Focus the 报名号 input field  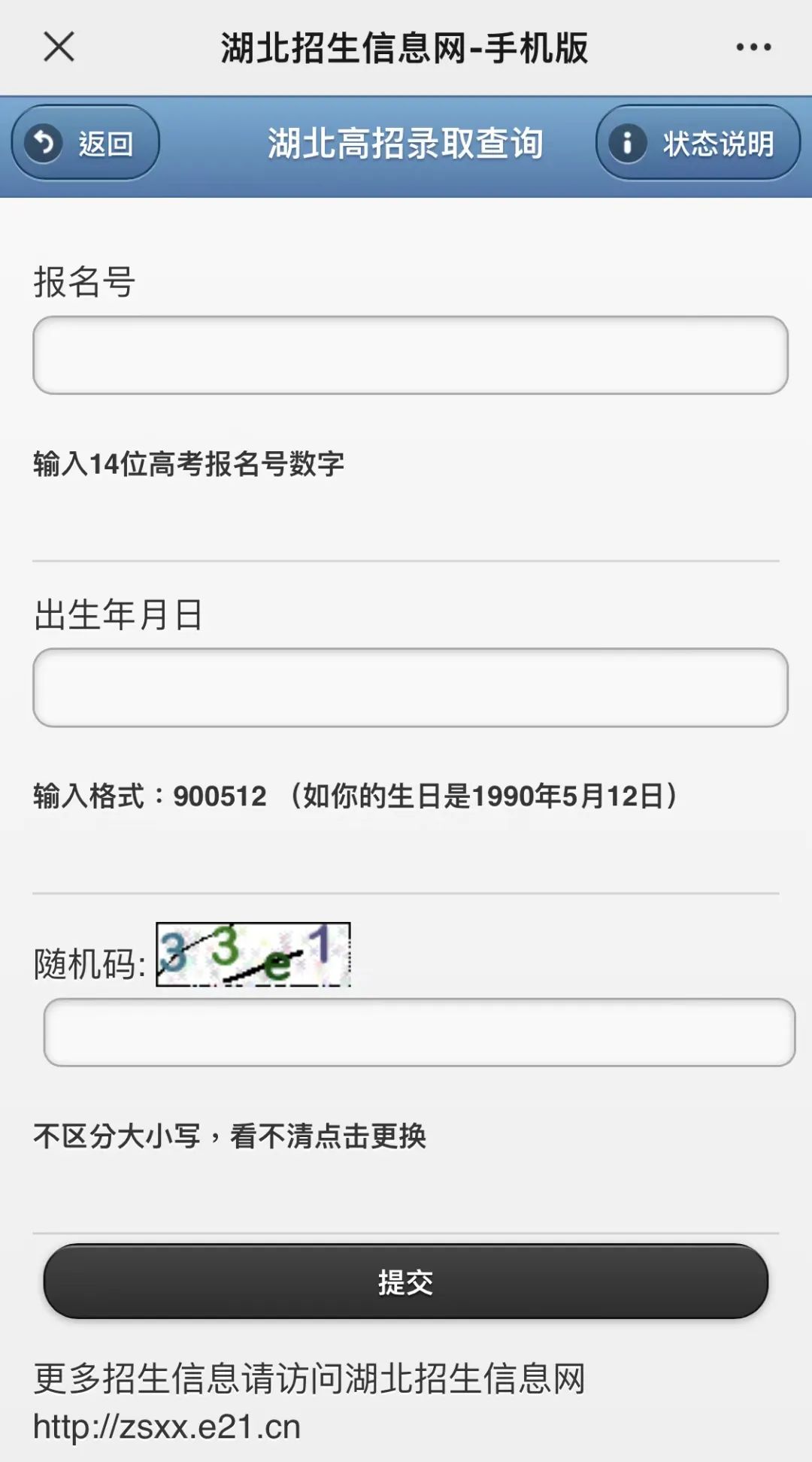click(x=411, y=355)
